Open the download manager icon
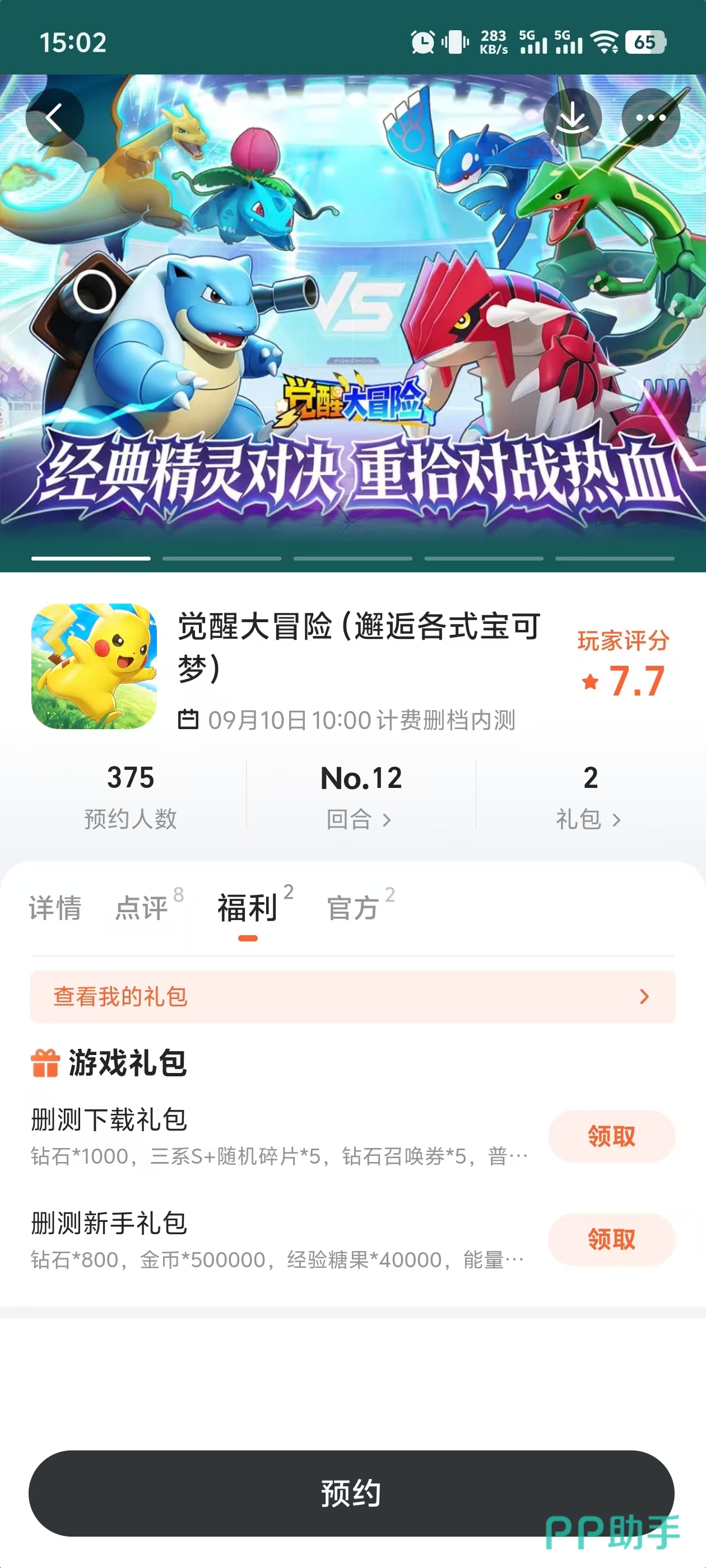706x1568 pixels. coord(573,118)
